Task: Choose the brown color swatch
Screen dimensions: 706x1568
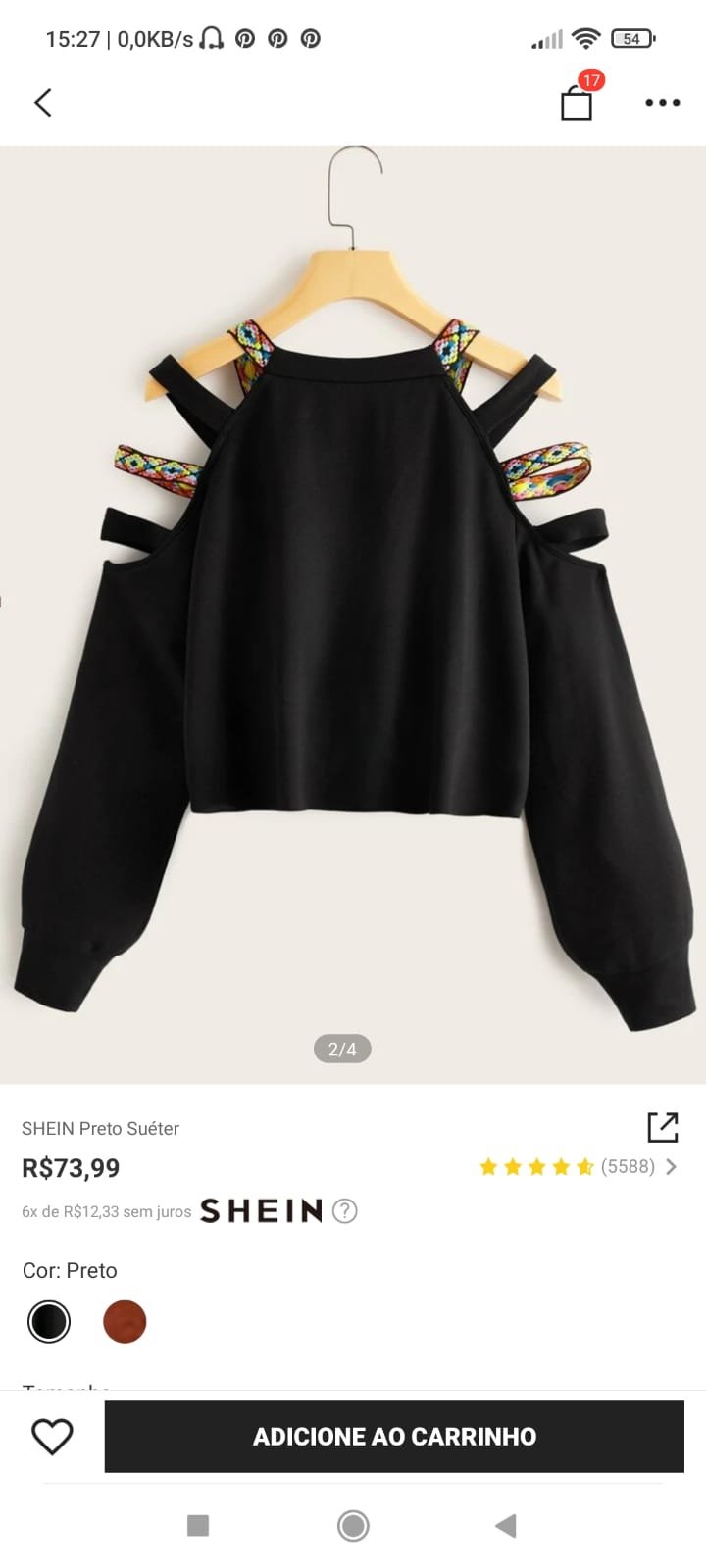Action: click(x=125, y=1321)
